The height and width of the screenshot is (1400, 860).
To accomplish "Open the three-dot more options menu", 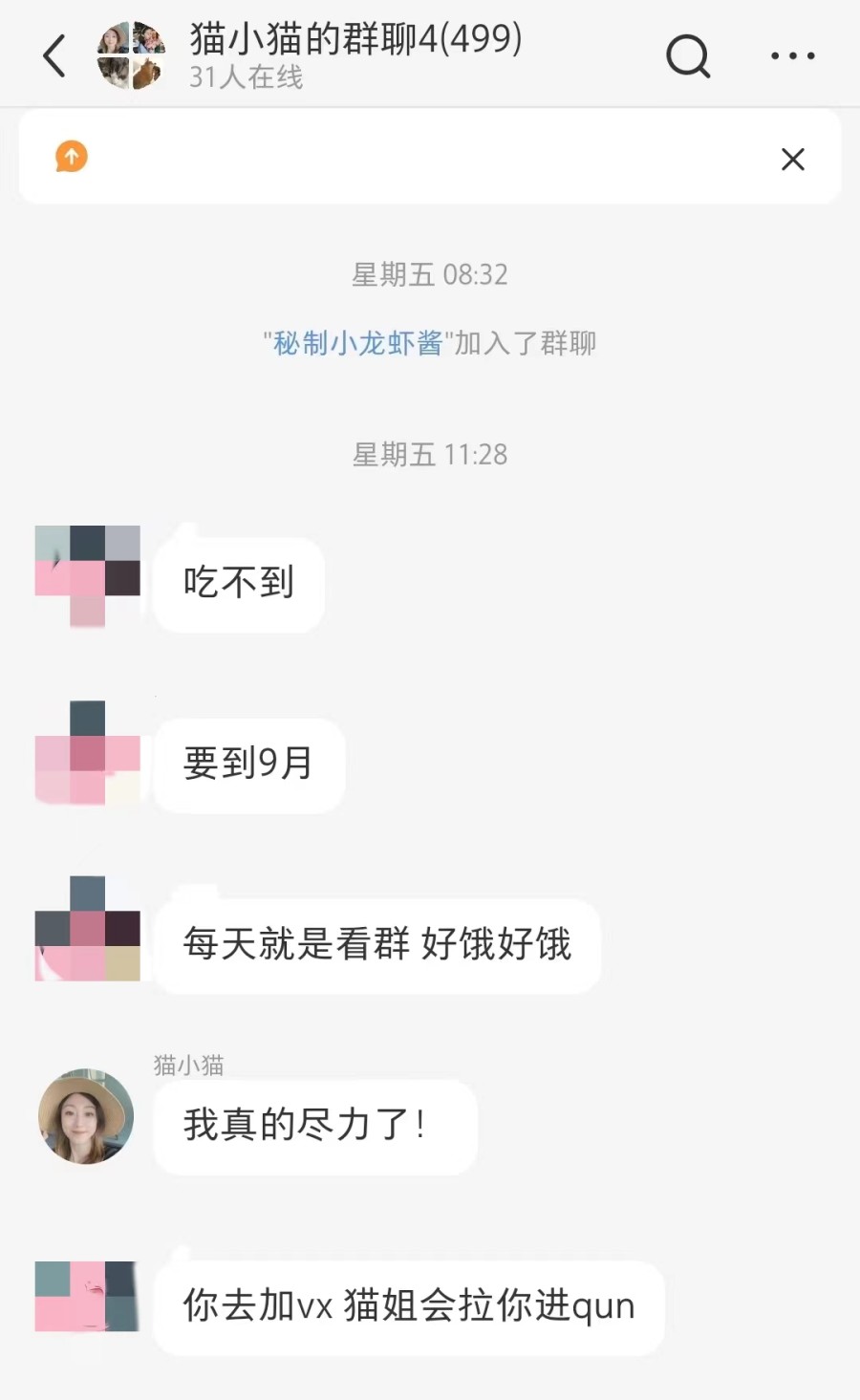I will pyautogui.click(x=792, y=56).
